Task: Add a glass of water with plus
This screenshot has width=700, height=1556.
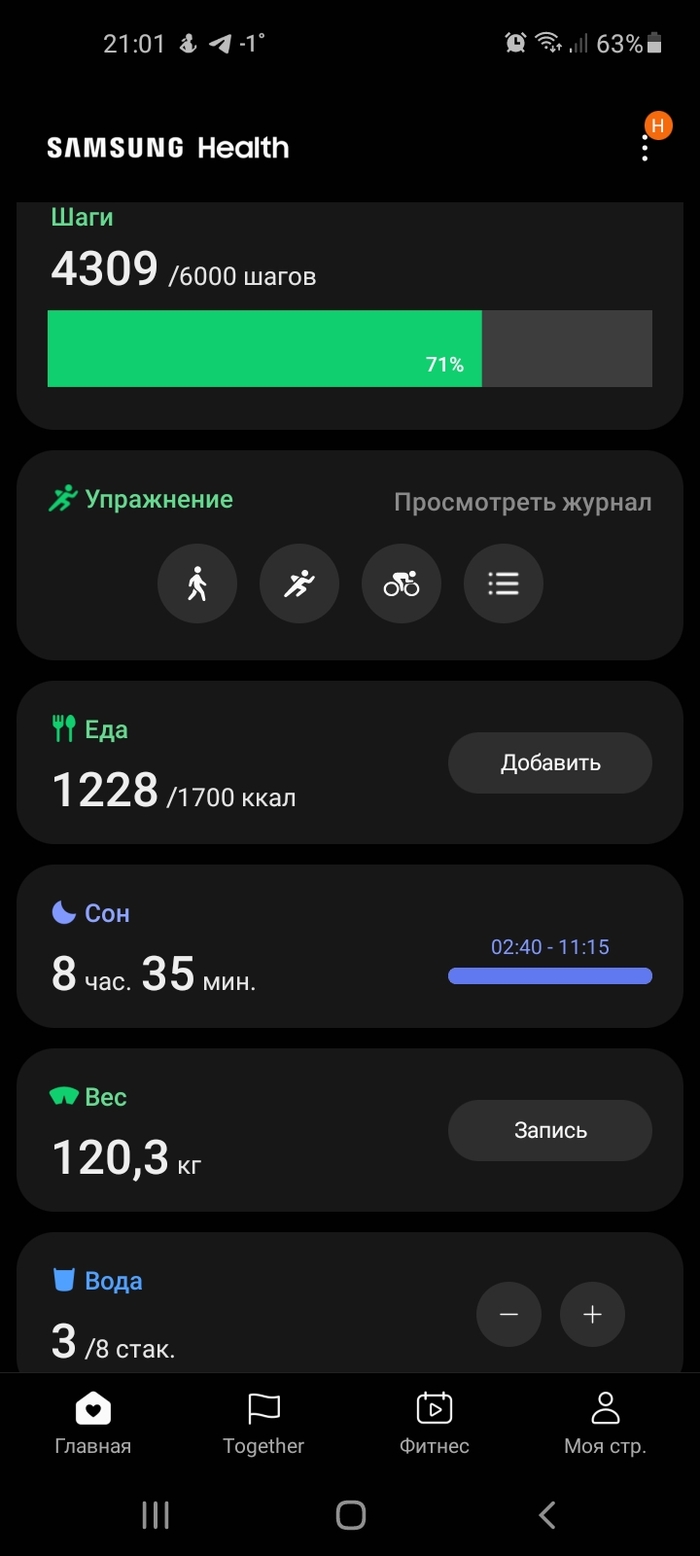Action: [592, 1314]
